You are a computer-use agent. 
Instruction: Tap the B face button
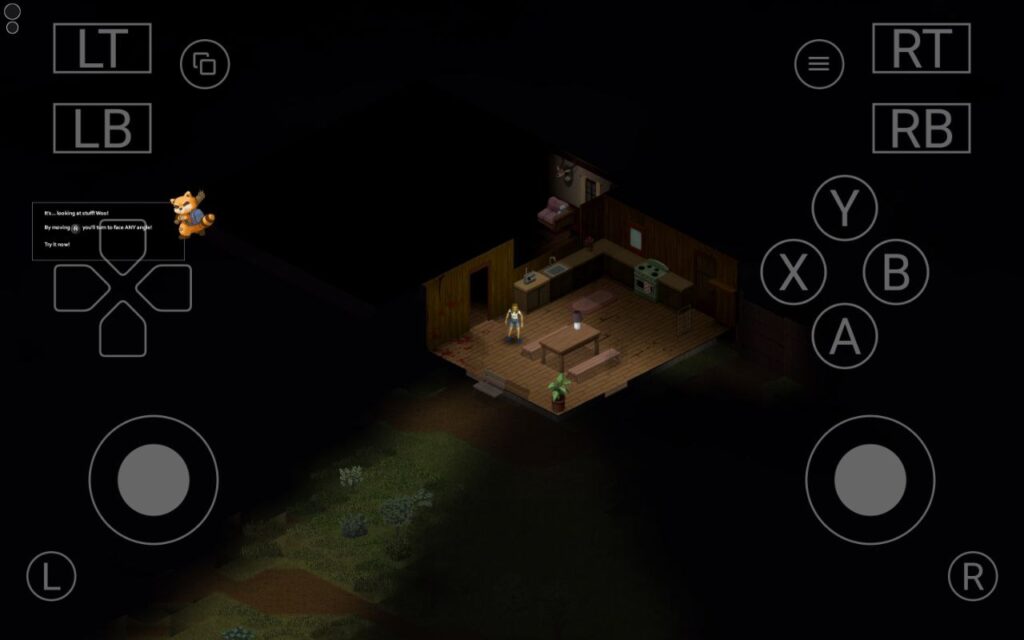(x=896, y=272)
